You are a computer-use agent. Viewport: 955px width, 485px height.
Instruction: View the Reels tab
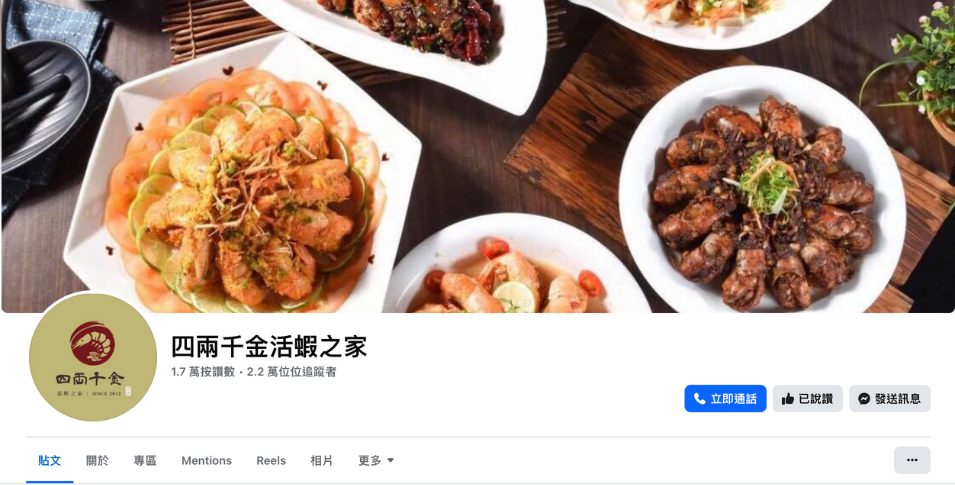[x=271, y=460]
